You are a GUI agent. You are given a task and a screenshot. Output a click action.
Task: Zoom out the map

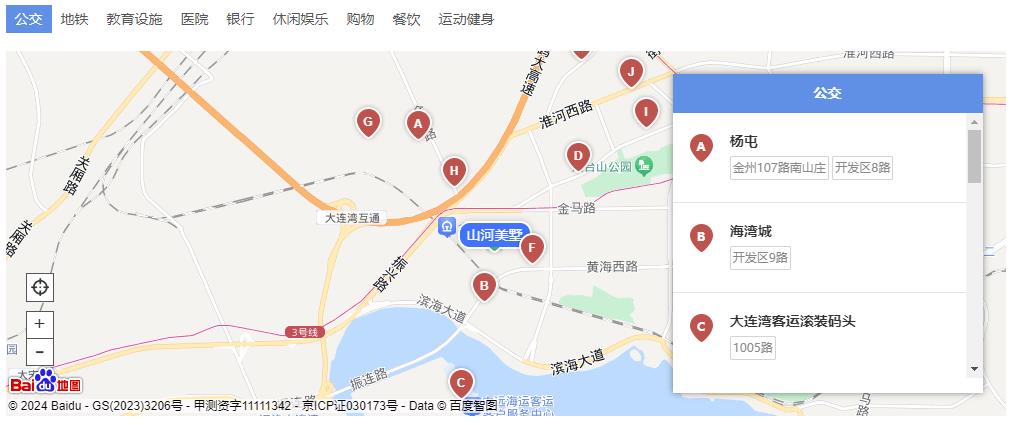click(39, 351)
